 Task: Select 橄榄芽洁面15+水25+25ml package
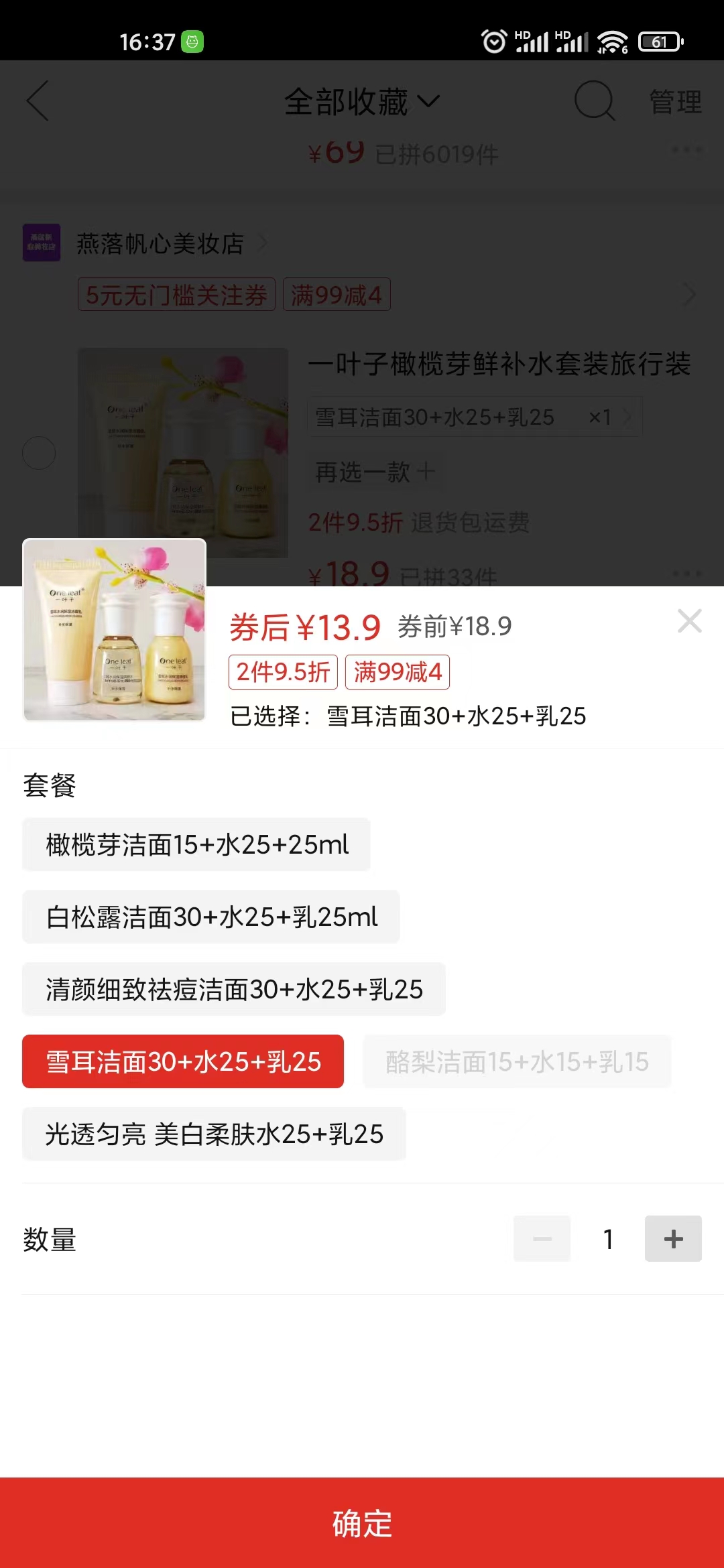(x=196, y=844)
